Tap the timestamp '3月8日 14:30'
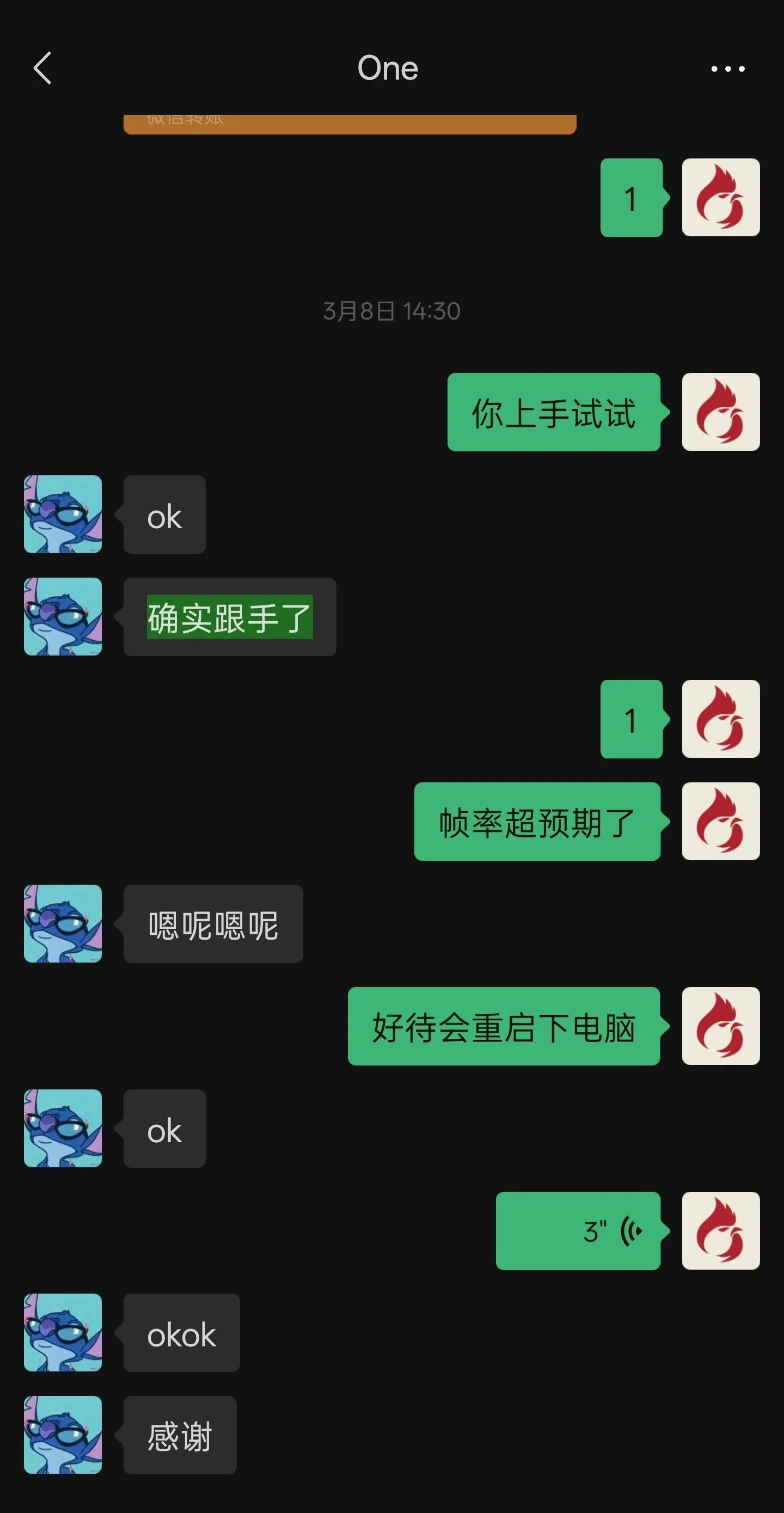This screenshot has height=1513, width=784. [391, 311]
